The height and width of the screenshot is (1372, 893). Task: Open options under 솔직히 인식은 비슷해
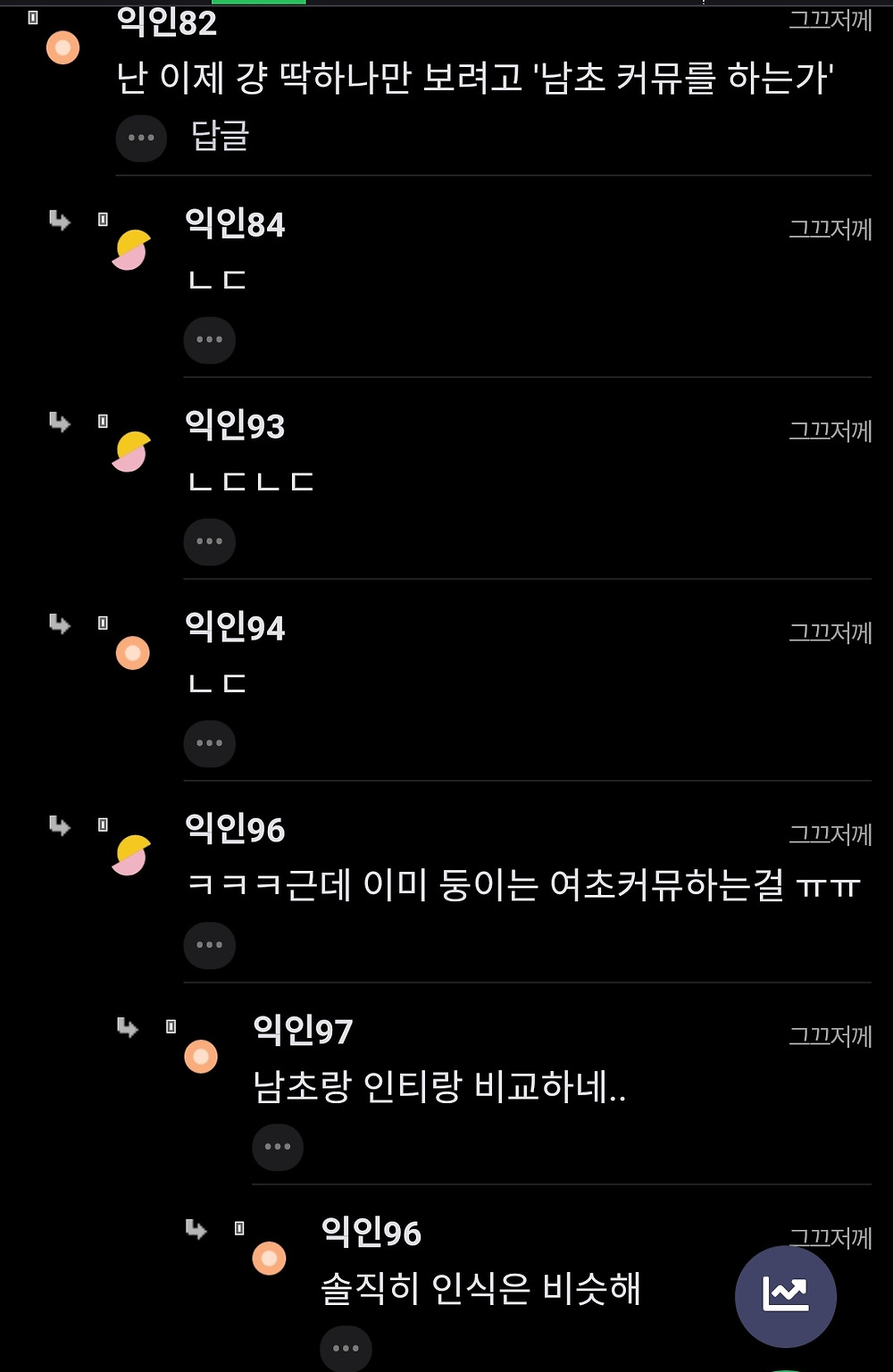click(x=346, y=1349)
